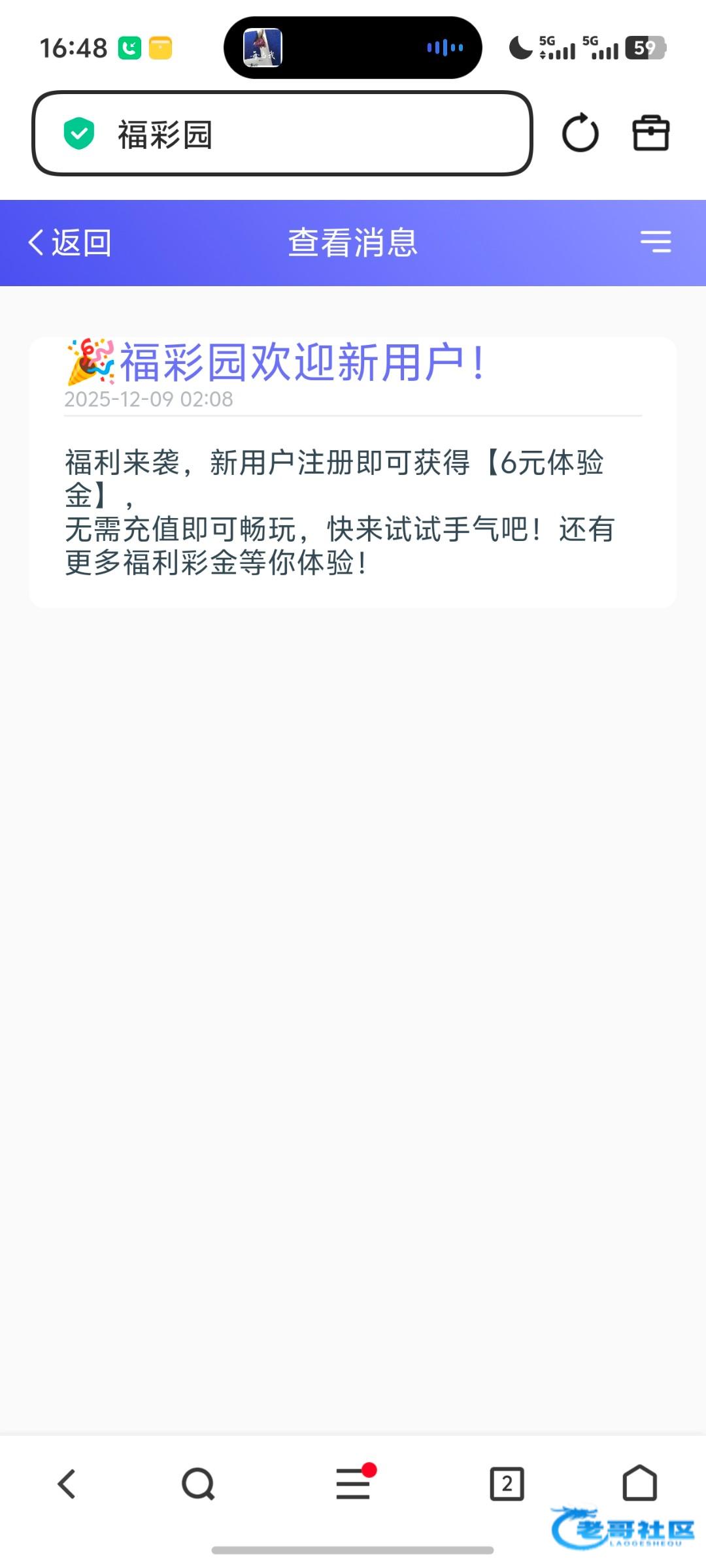Viewport: 706px width, 1568px height.
Task: Open the hamburger menu in header
Action: pyautogui.click(x=655, y=242)
